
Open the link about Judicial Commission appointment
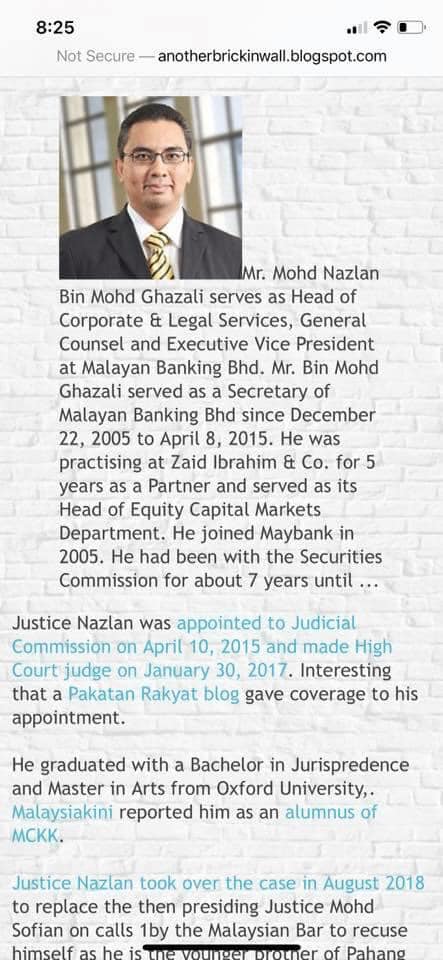tap(202, 647)
